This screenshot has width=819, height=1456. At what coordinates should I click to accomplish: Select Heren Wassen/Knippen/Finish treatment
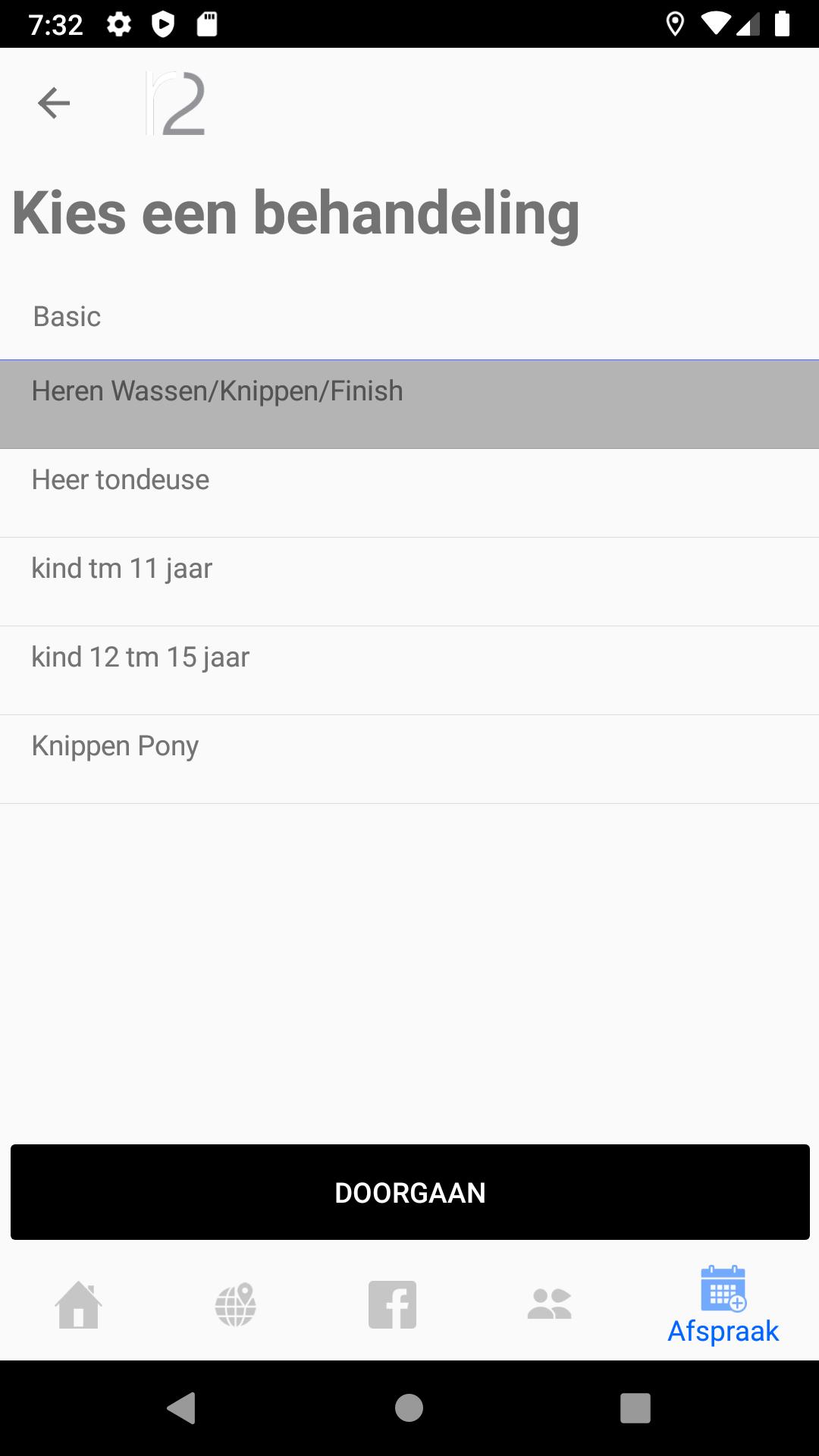[409, 404]
